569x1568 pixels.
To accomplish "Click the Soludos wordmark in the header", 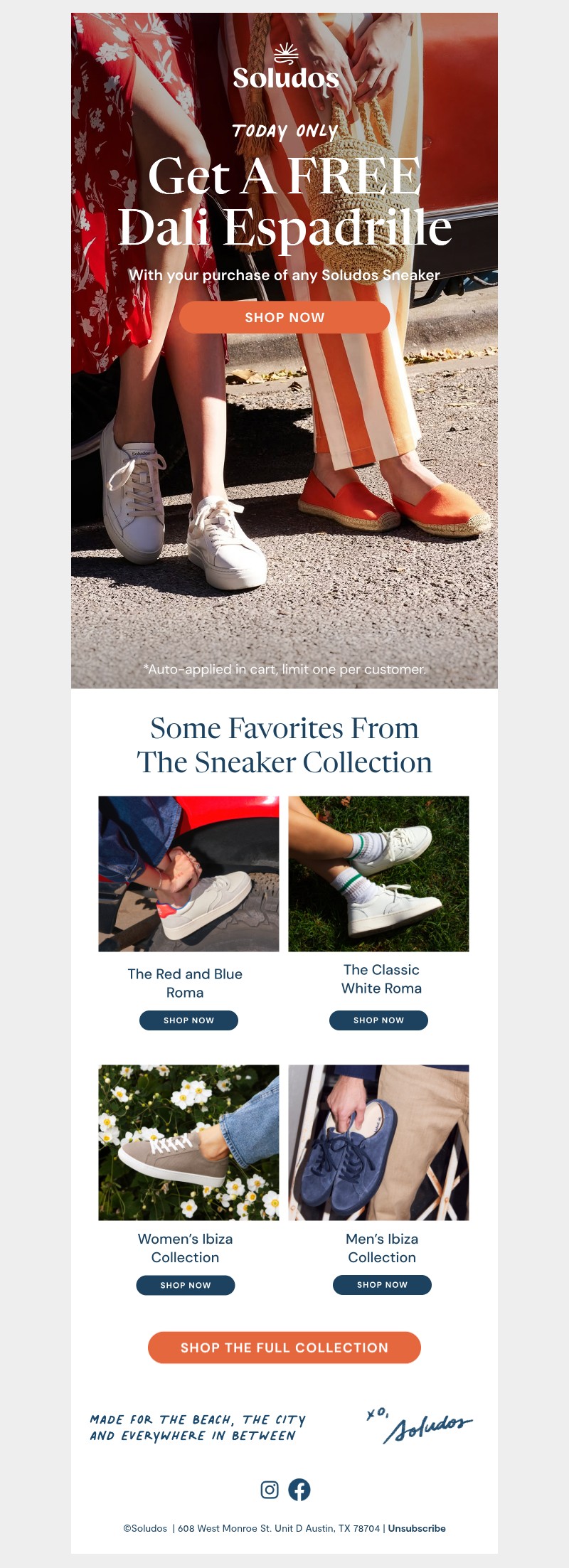I will pos(284,78).
